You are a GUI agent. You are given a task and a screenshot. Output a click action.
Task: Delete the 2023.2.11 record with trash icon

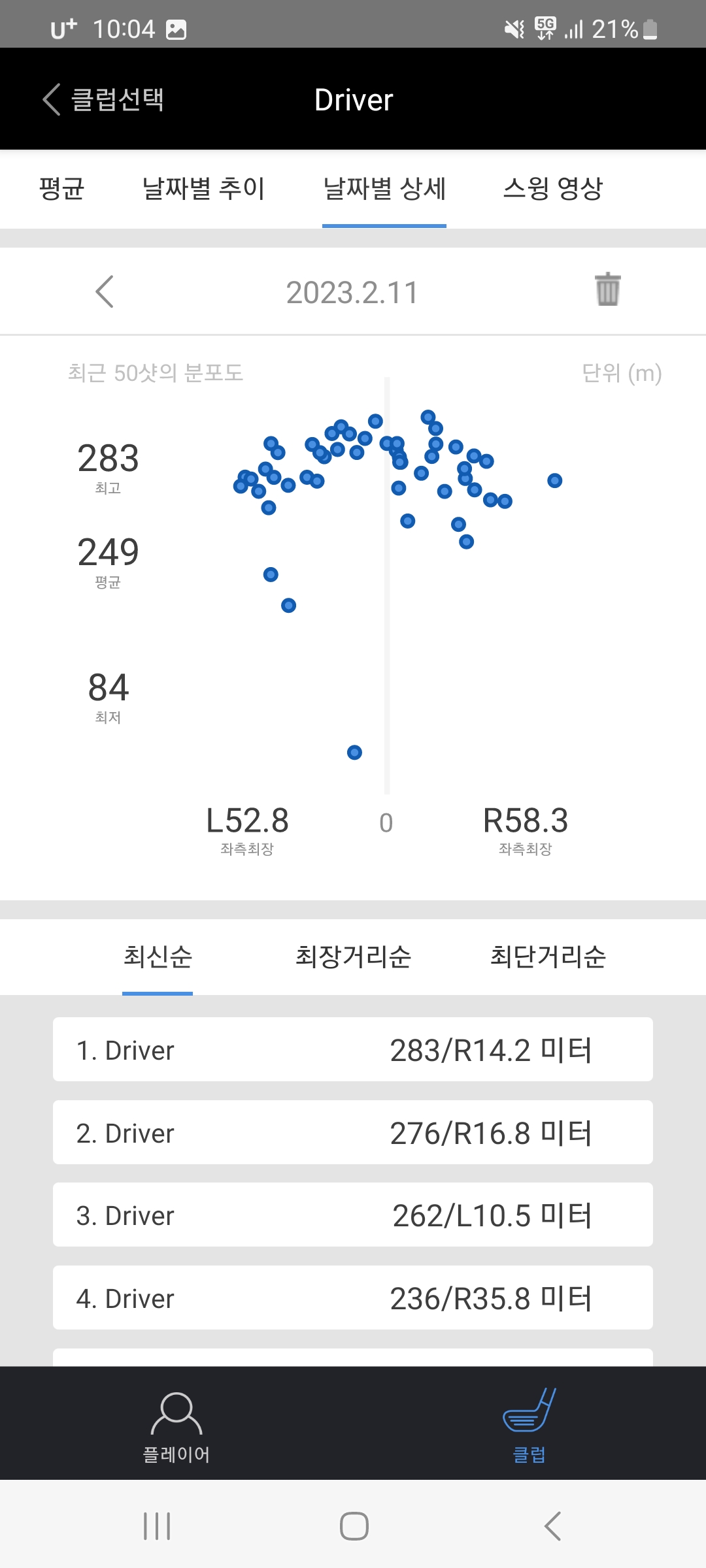[x=607, y=289]
